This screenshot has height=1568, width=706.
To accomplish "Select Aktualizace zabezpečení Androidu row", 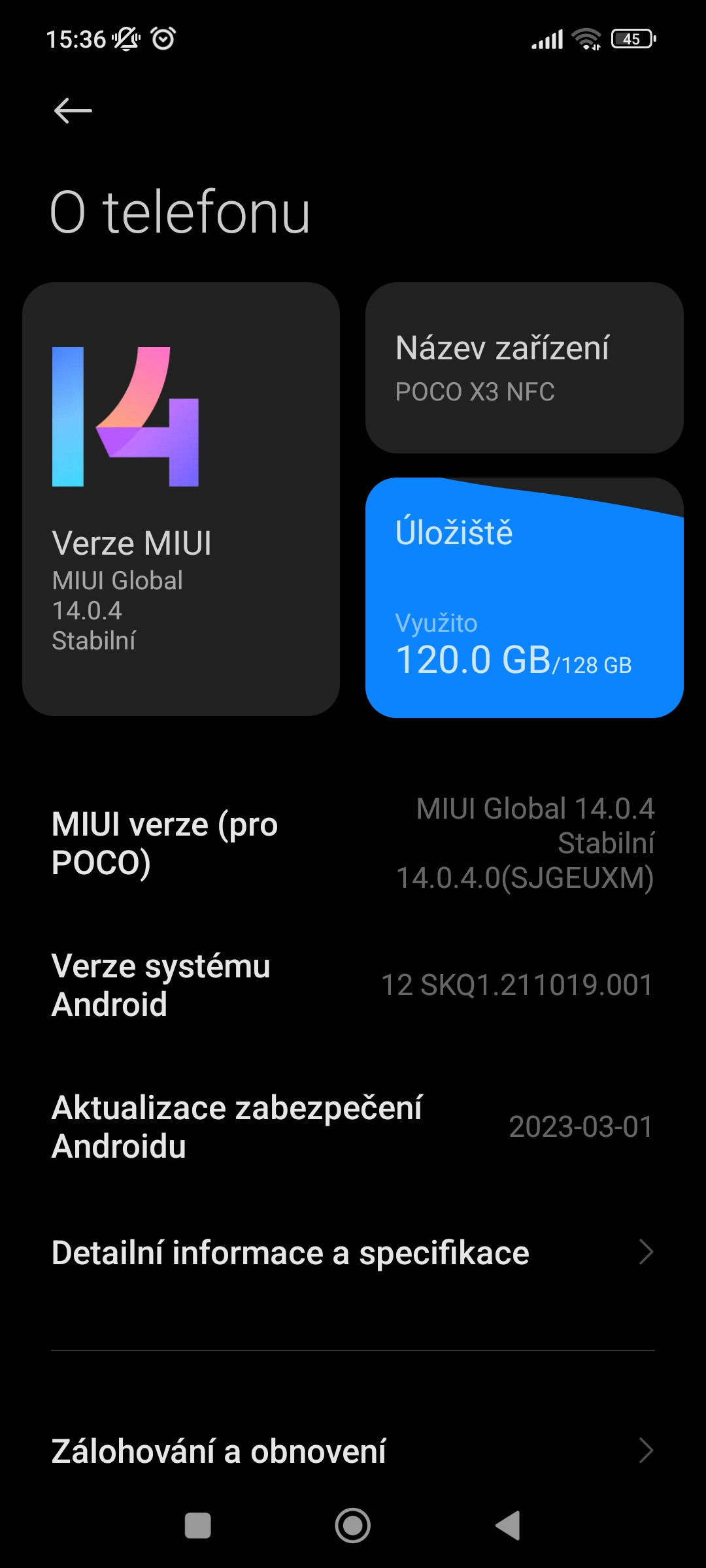I will click(x=353, y=1127).
